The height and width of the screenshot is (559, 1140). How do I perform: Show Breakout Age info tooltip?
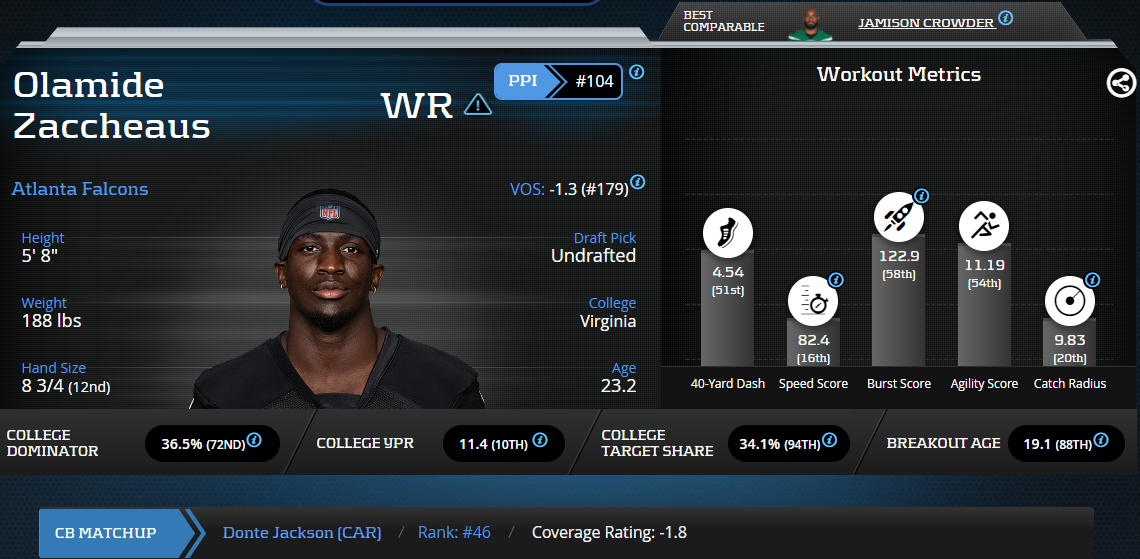click(1101, 440)
